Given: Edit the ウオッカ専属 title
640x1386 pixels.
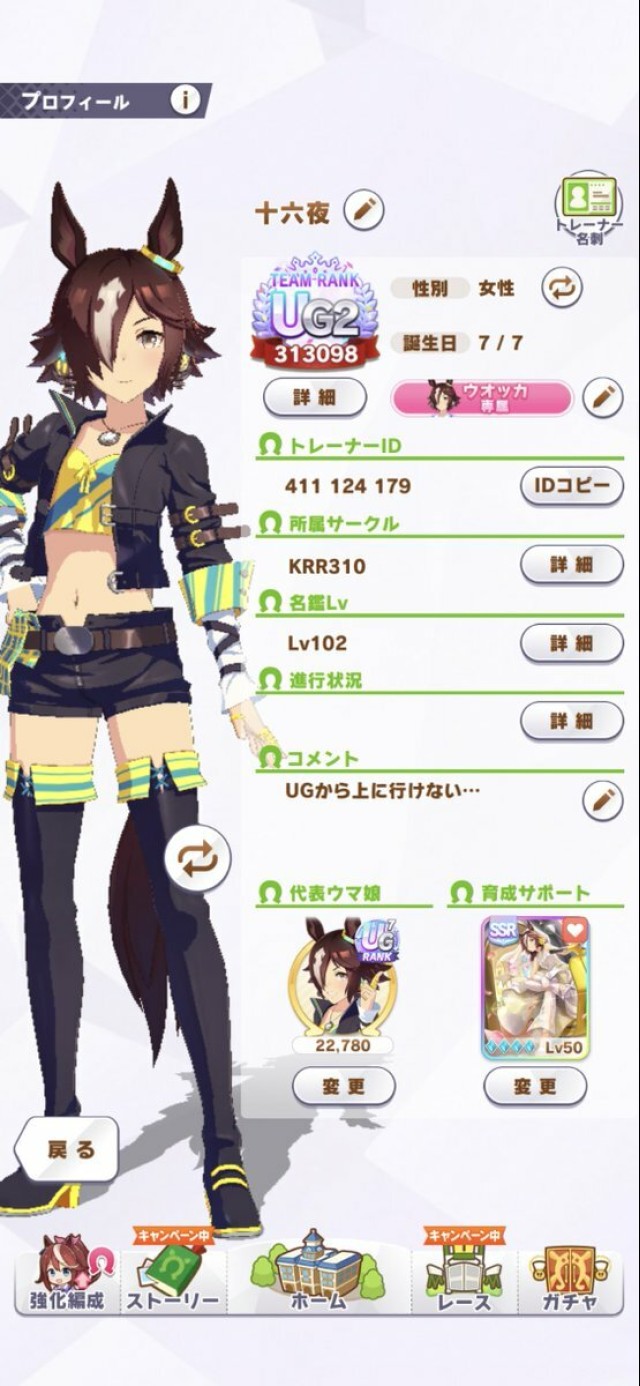Looking at the screenshot, I should click(602, 397).
